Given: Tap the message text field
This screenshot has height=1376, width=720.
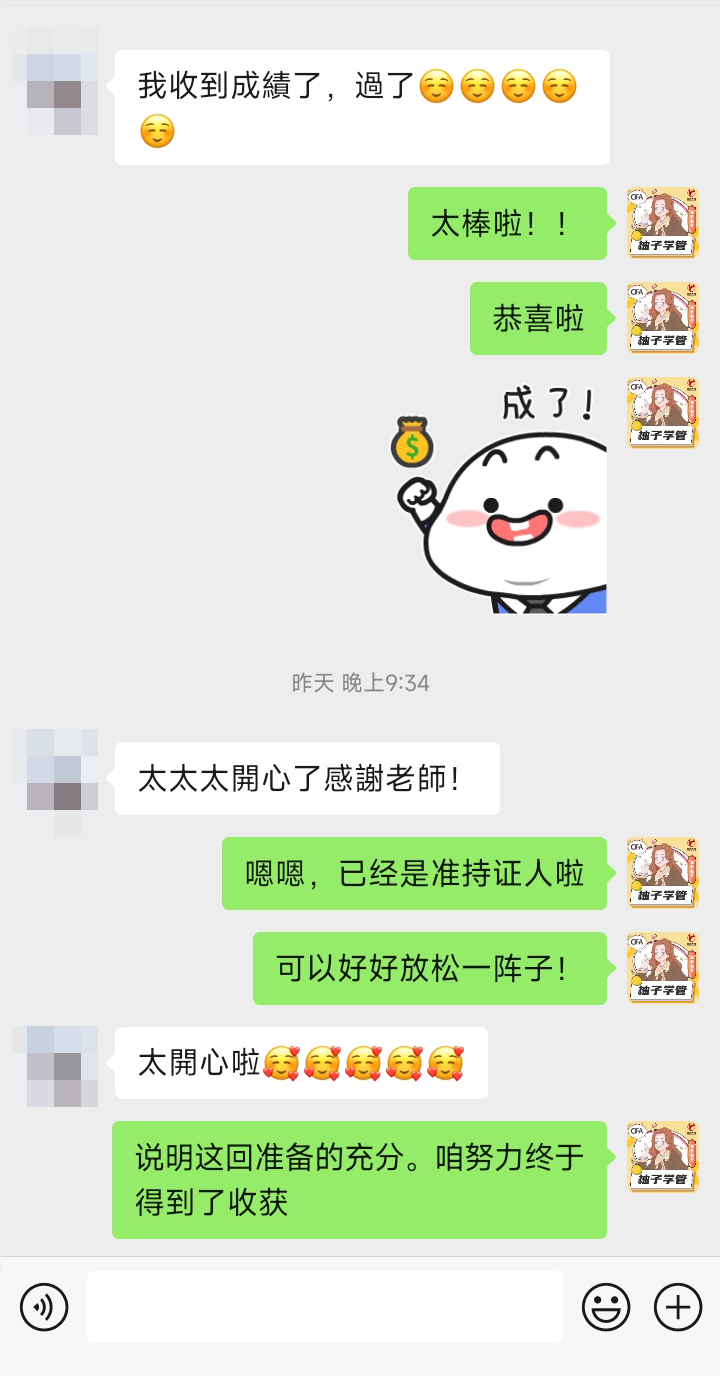Looking at the screenshot, I should (x=324, y=1307).
